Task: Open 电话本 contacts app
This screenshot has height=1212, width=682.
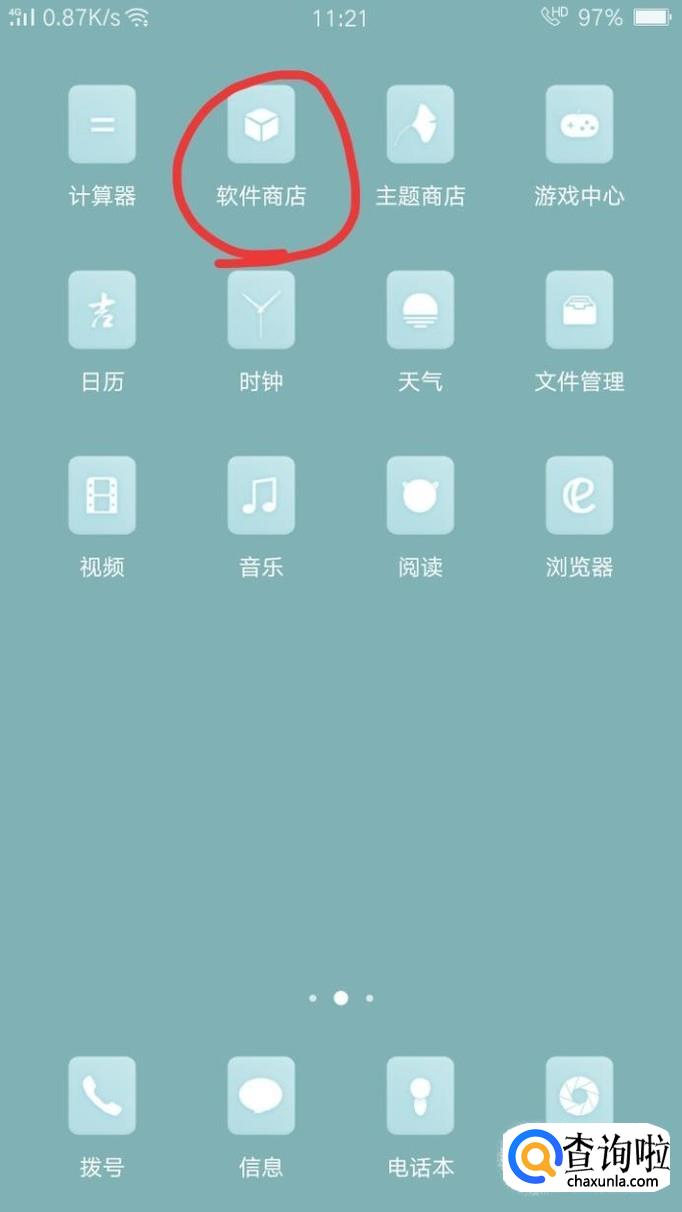Action: [x=420, y=1096]
